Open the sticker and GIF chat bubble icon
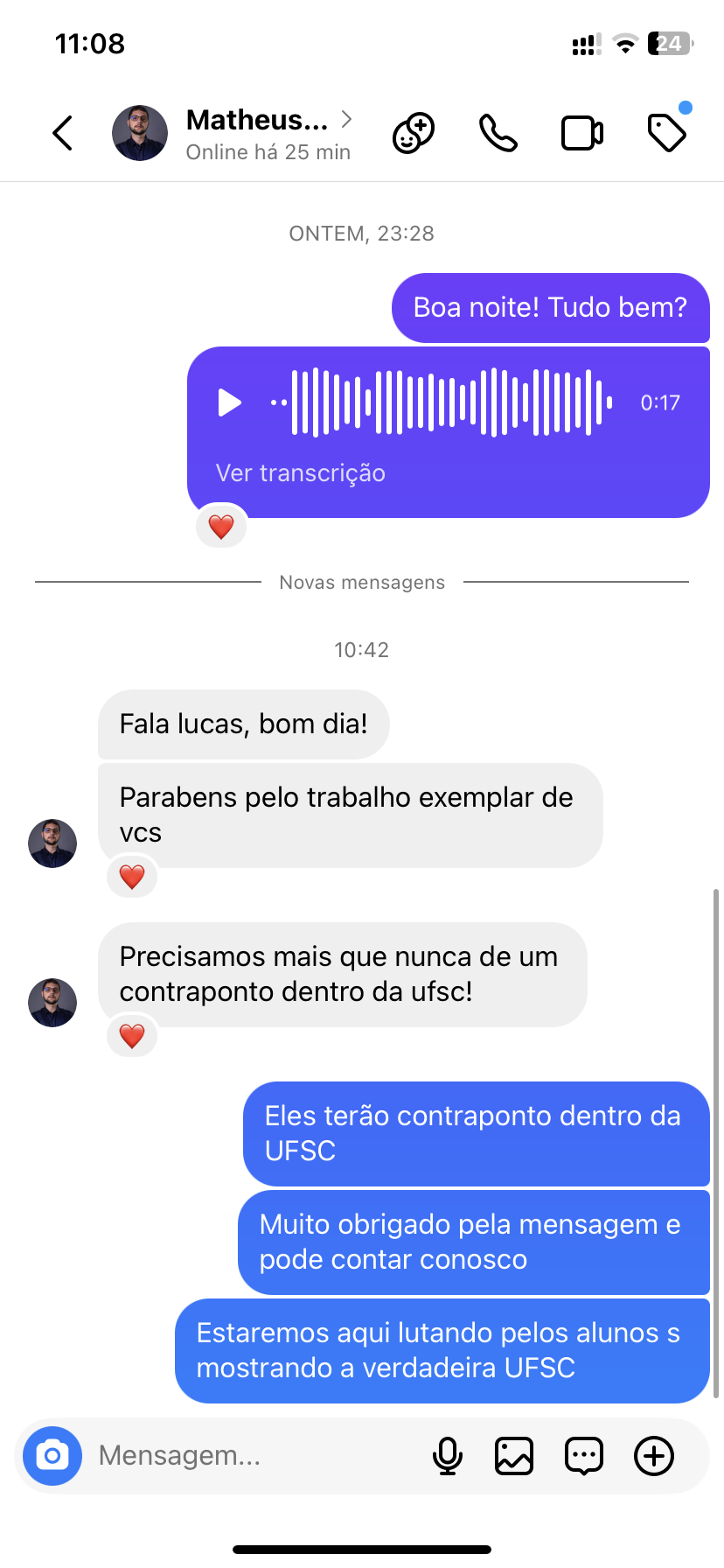 584,1456
